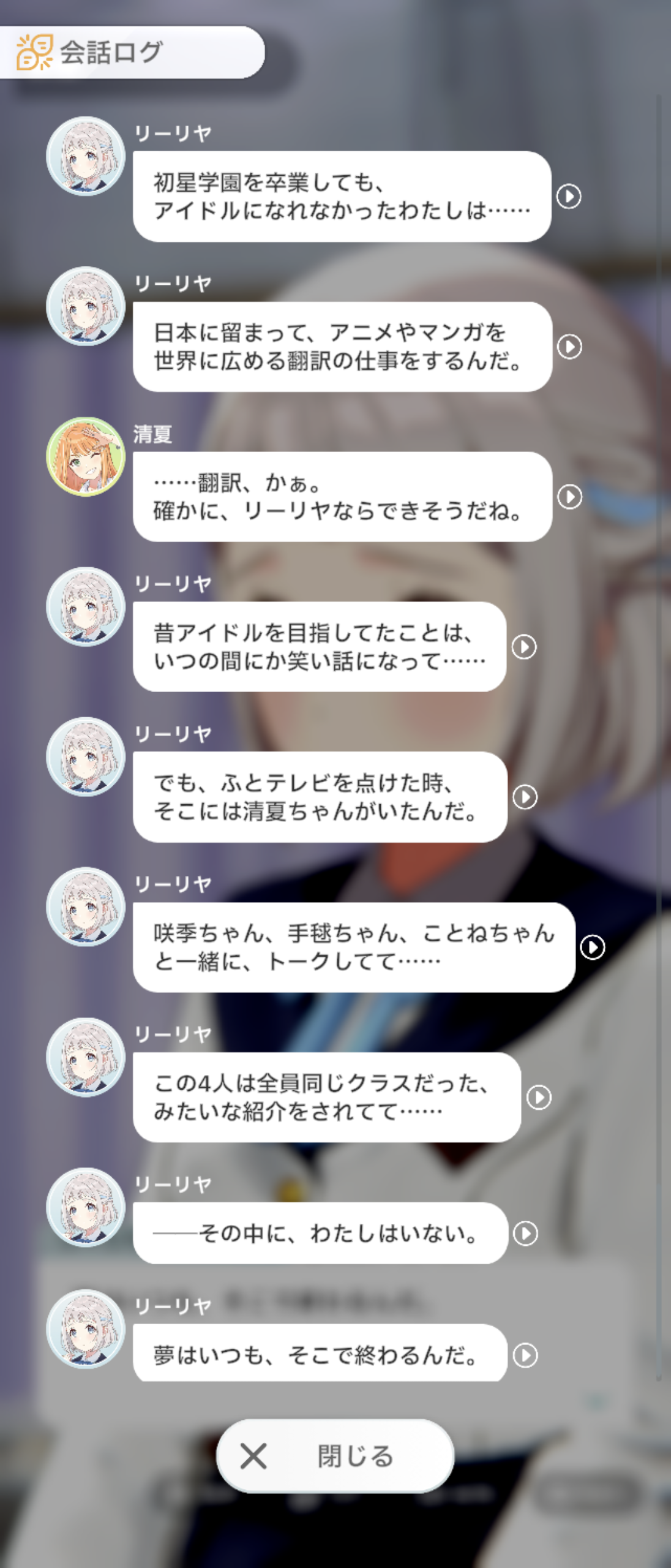Screen dimensions: 671x1568
Task: Play voice for '初星学園を卒業しても' line
Action: 569,197
